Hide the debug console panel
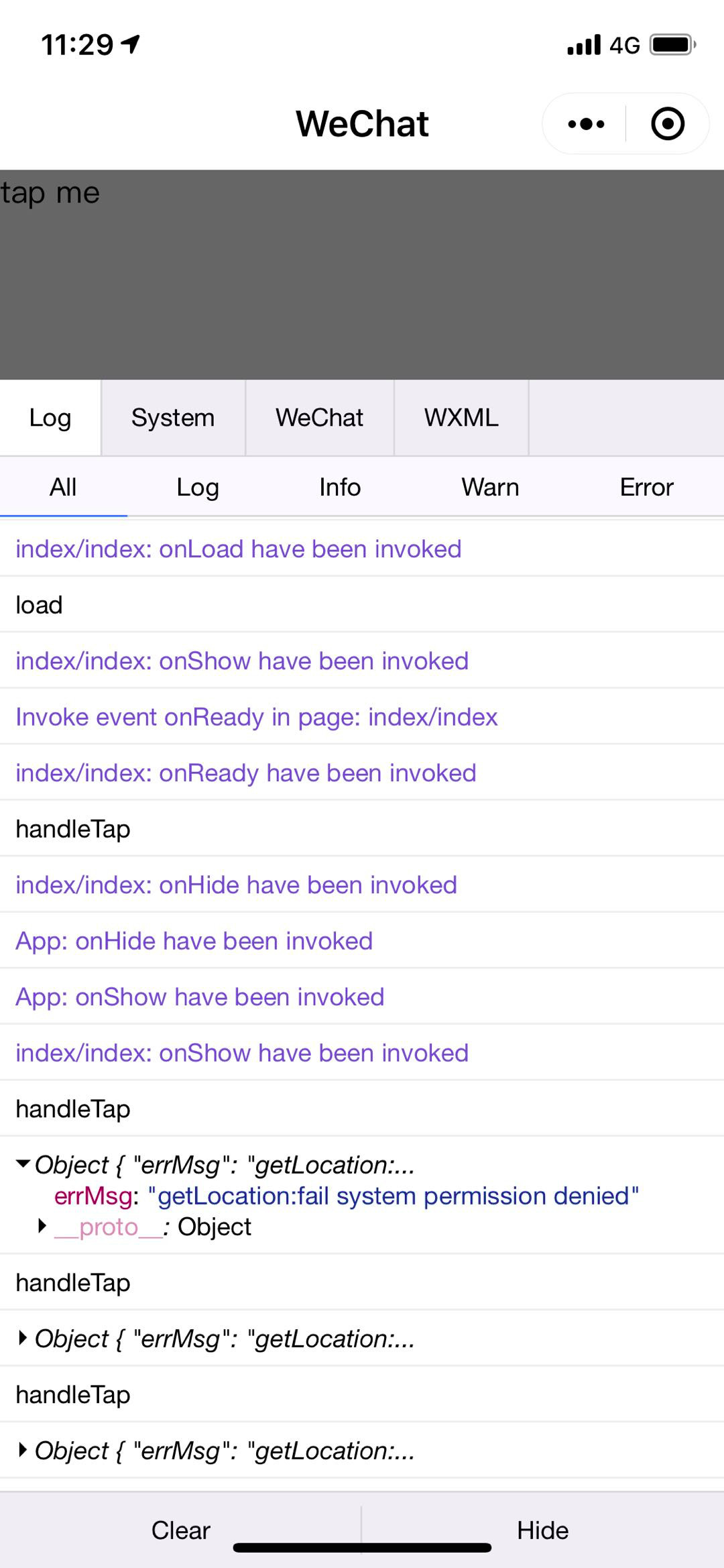724x1568 pixels. coord(542,1530)
